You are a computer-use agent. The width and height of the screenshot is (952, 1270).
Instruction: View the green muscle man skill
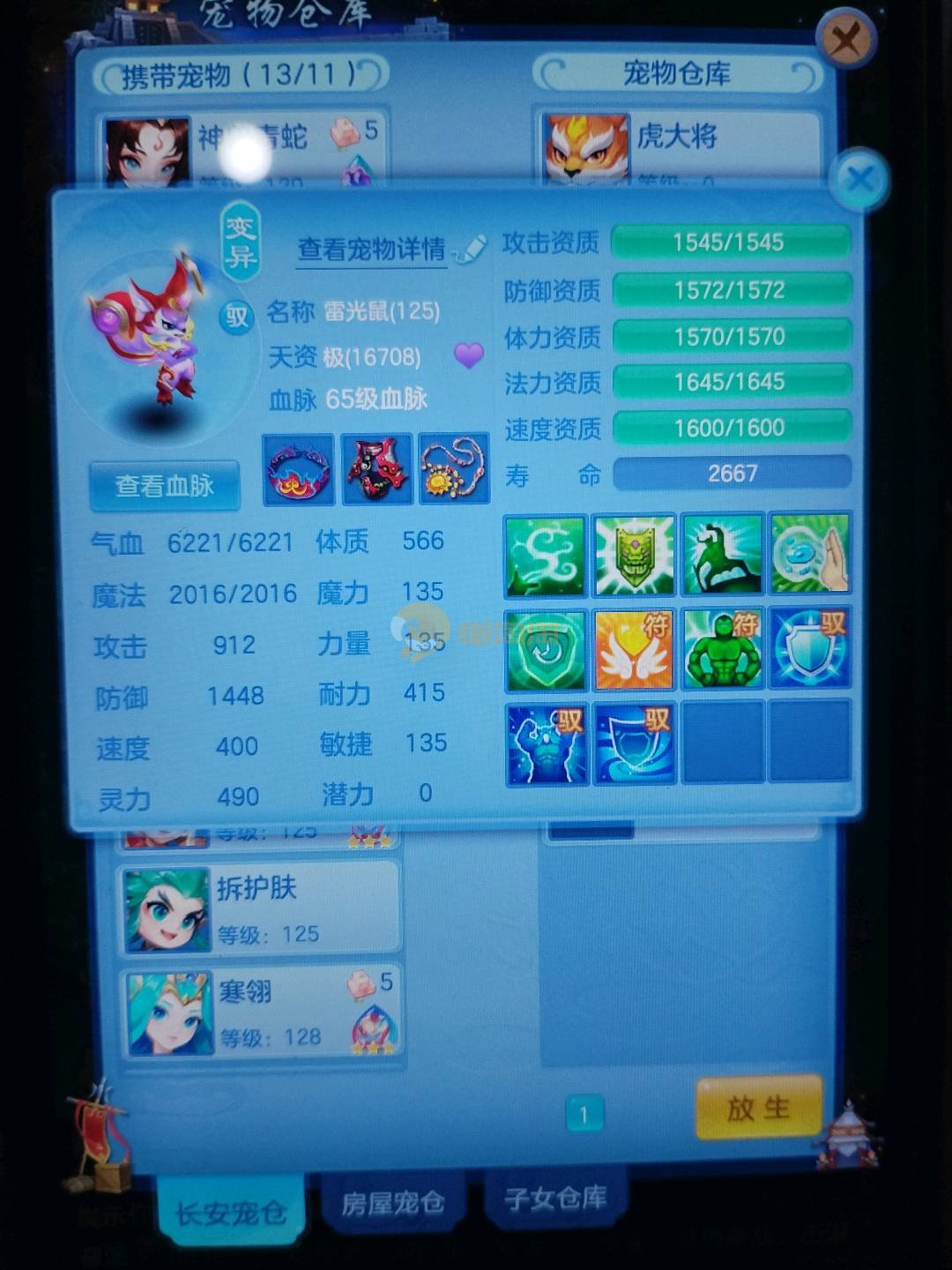[722, 649]
